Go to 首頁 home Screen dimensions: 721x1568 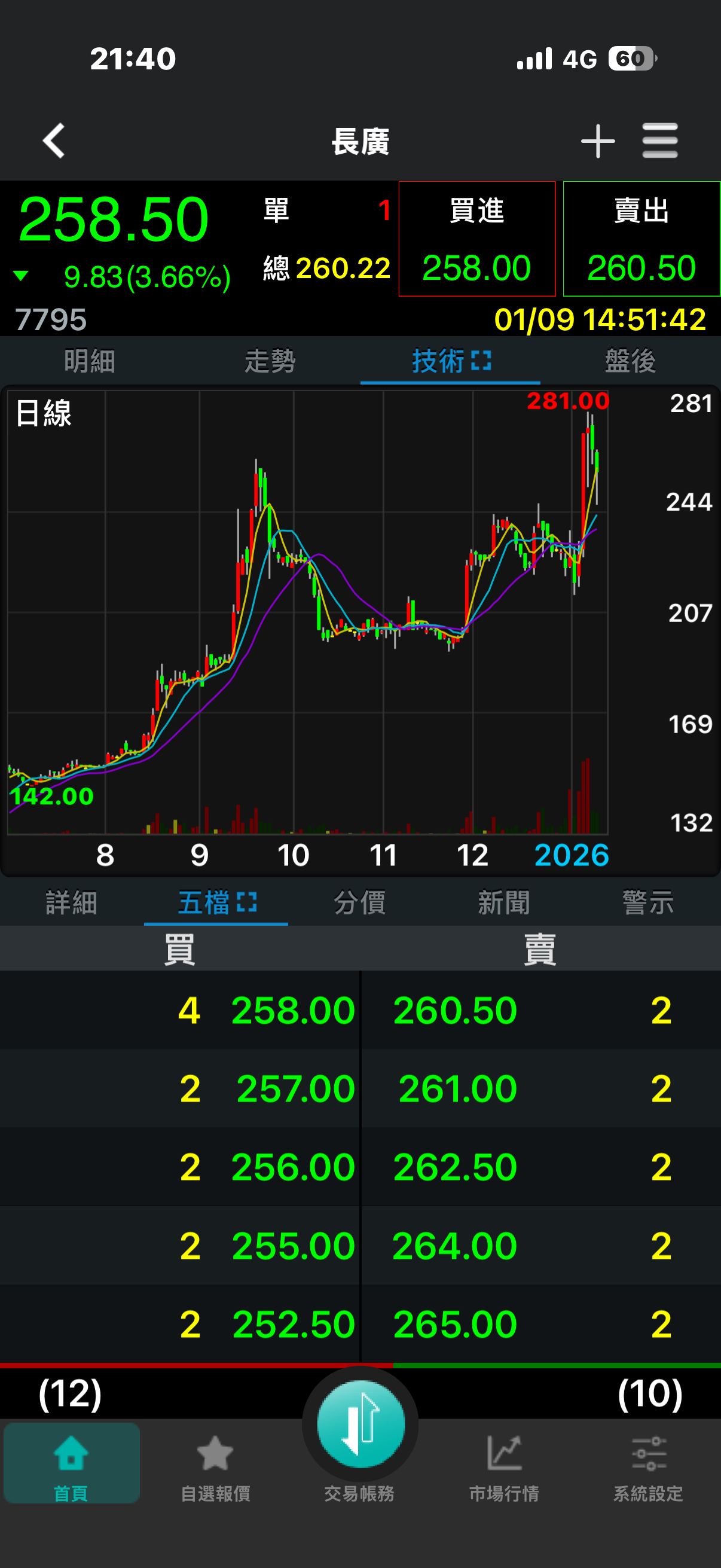pos(71,1463)
